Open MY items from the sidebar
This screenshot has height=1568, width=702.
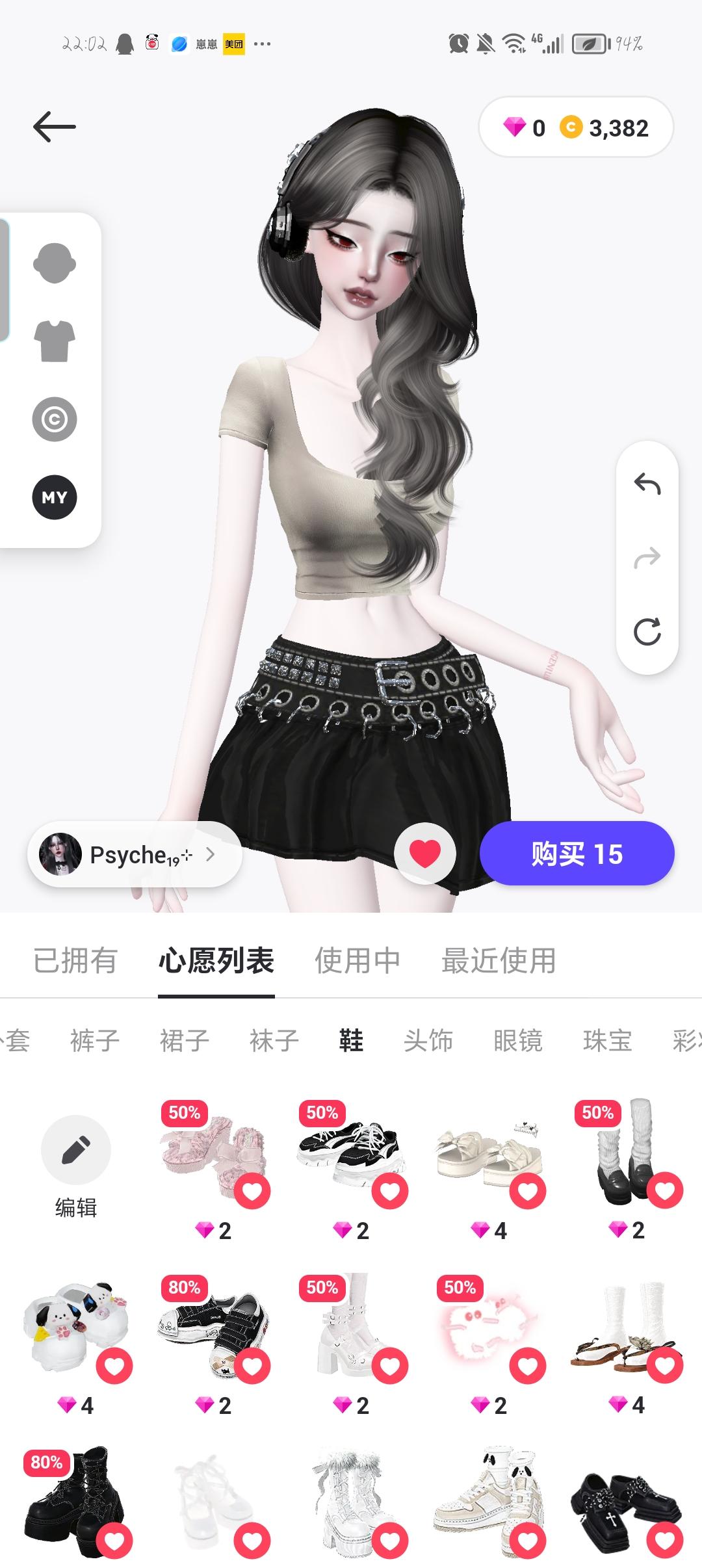55,497
